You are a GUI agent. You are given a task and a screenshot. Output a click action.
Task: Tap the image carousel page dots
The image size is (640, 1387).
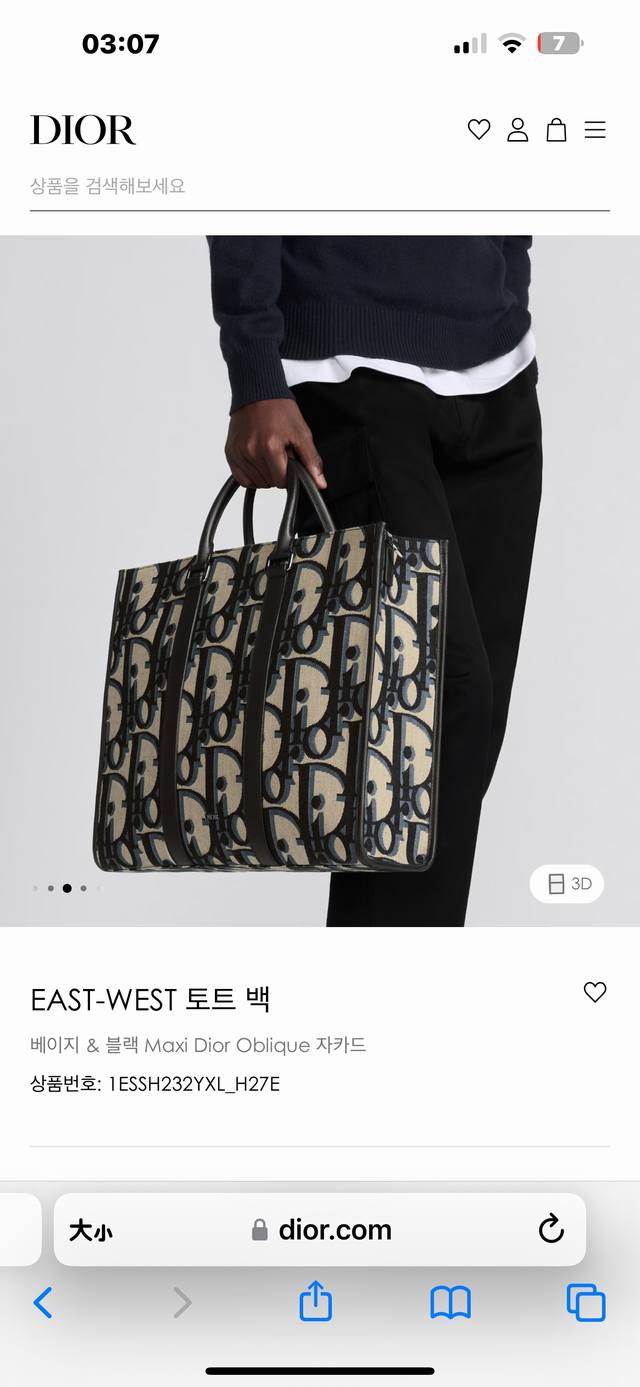click(x=66, y=888)
